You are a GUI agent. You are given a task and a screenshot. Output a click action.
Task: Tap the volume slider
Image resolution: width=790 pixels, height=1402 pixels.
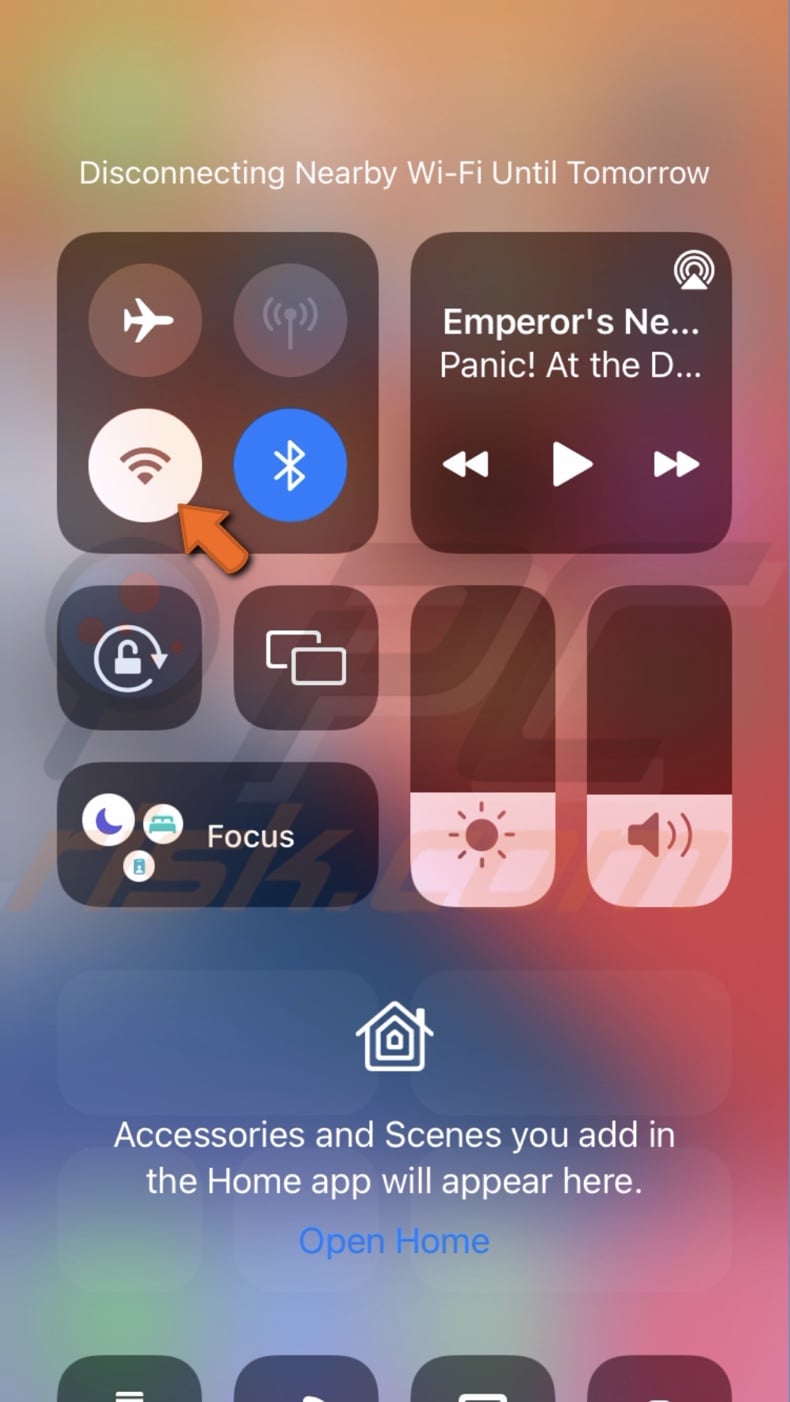click(659, 745)
